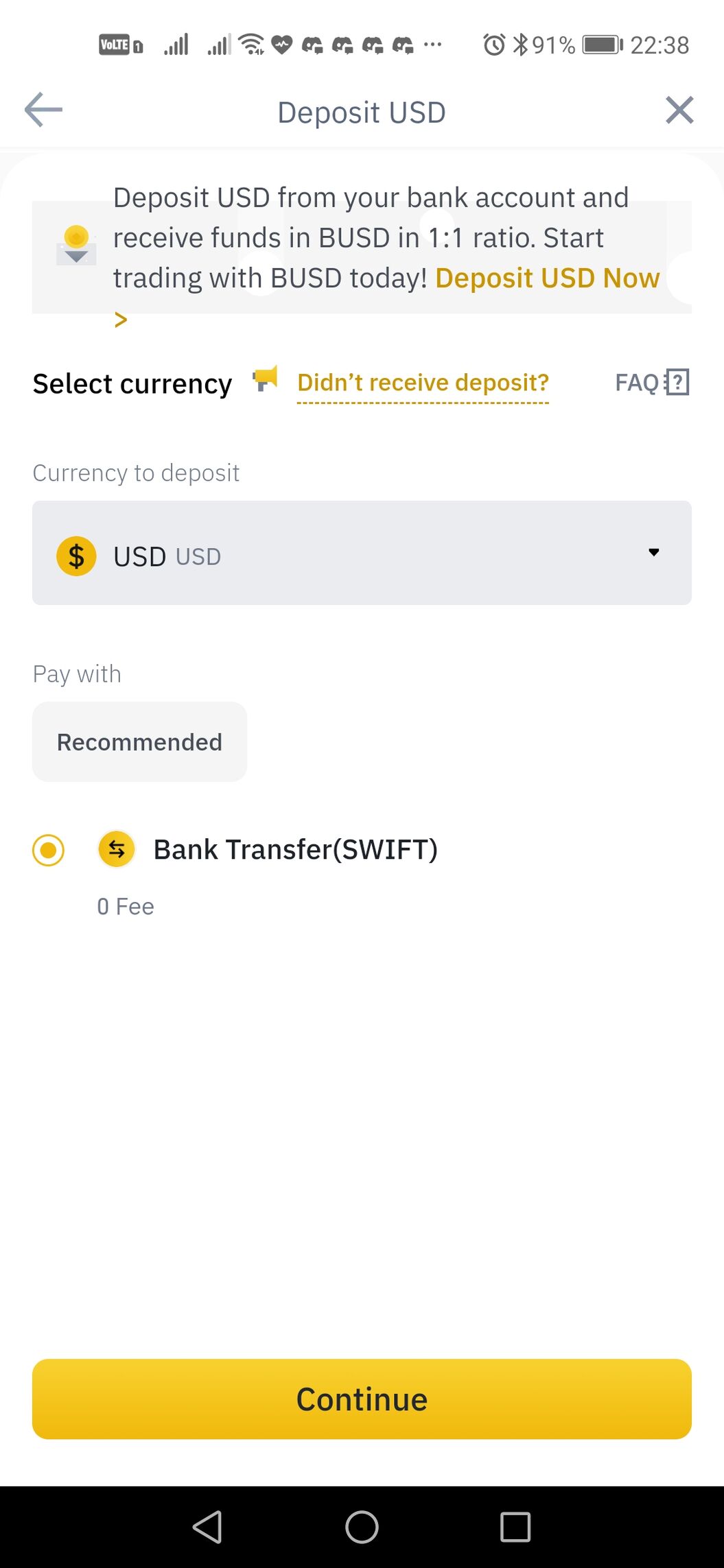The image size is (724, 1568).
Task: Close the Deposit USD screen
Action: pos(679,110)
